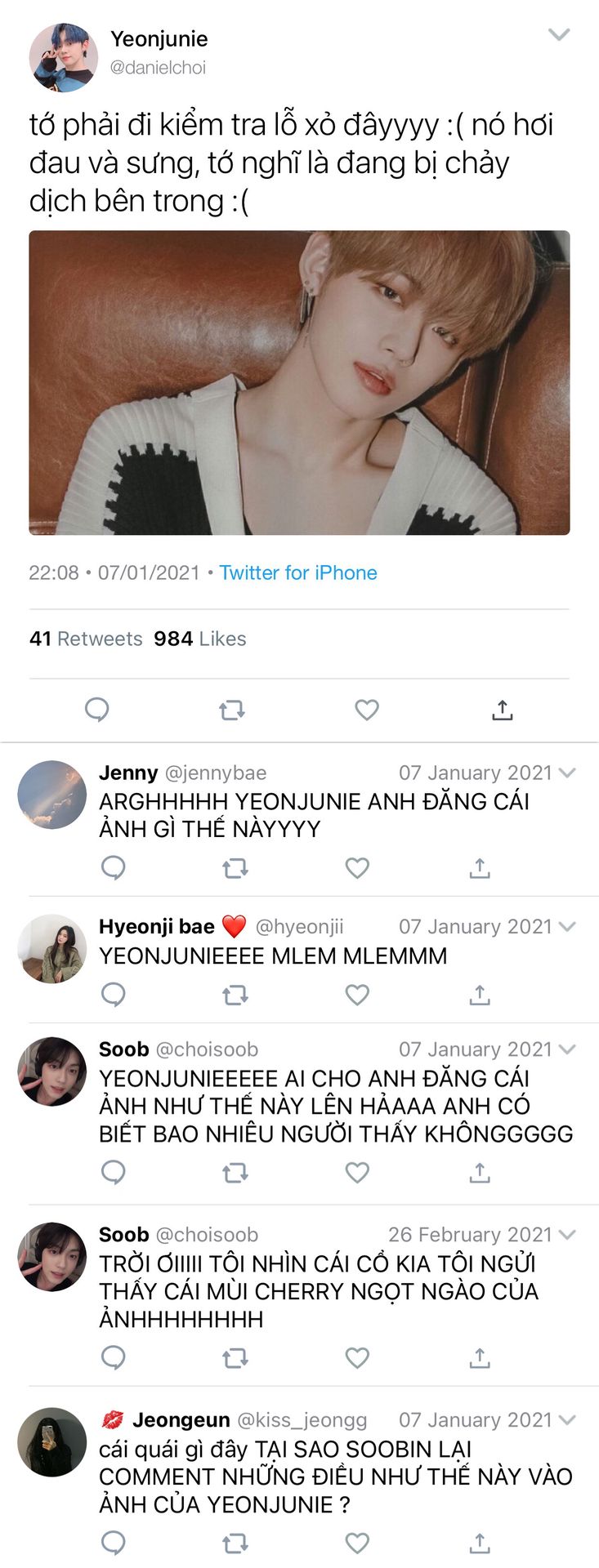
Task: Share Soob's reply from 07 January 2021
Action: (x=480, y=1173)
